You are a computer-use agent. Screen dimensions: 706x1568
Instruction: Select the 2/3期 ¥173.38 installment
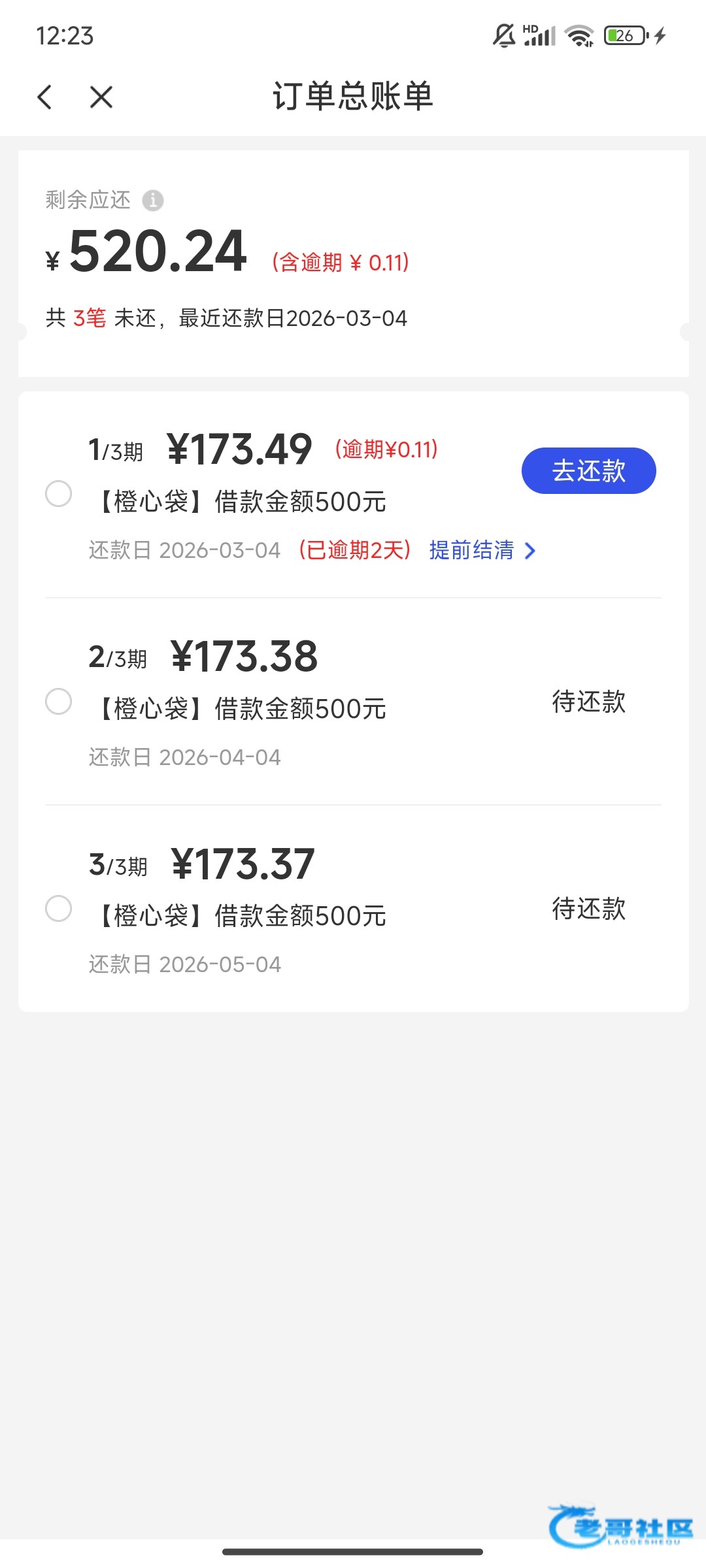point(58,701)
